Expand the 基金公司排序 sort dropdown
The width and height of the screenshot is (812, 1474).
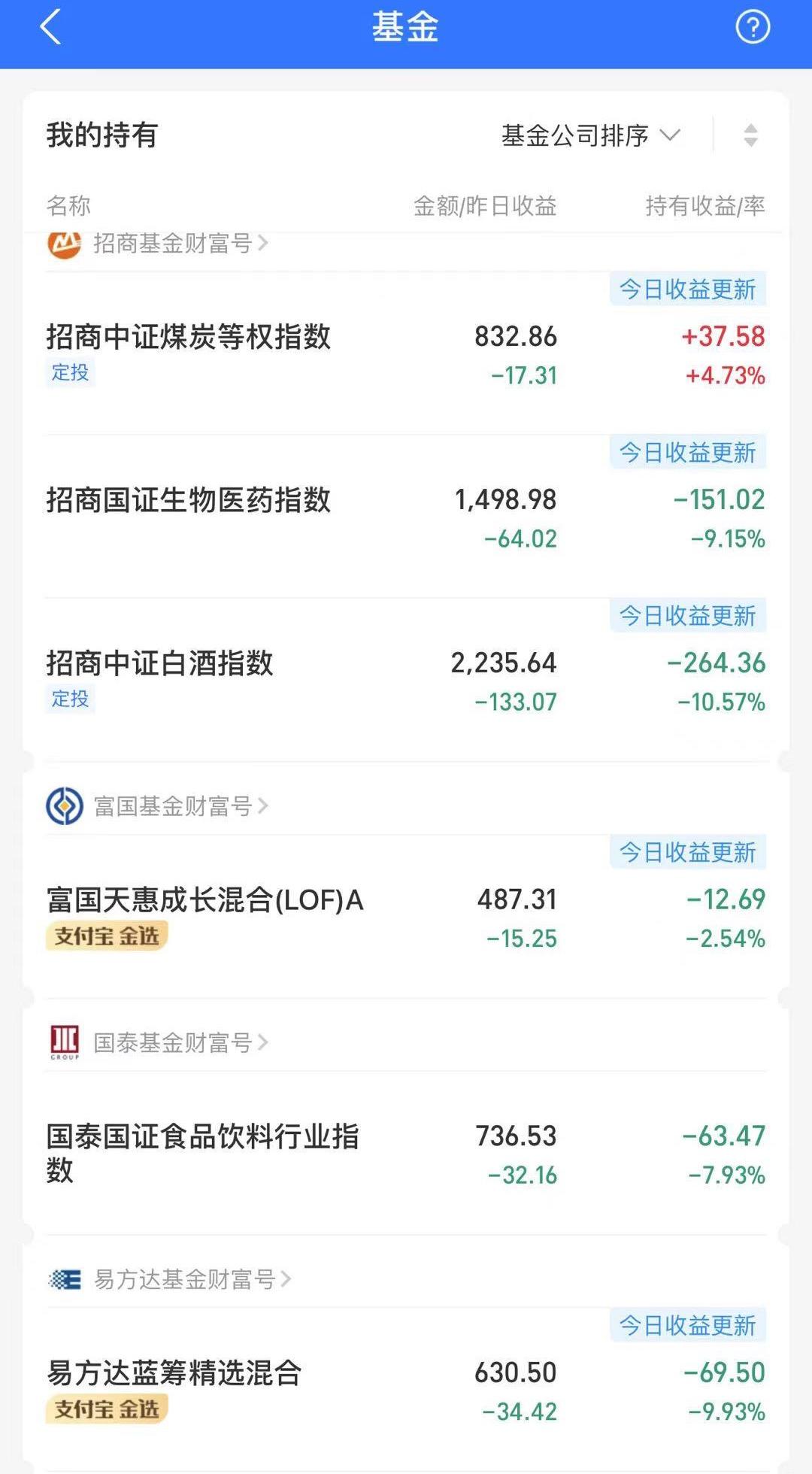tap(590, 136)
